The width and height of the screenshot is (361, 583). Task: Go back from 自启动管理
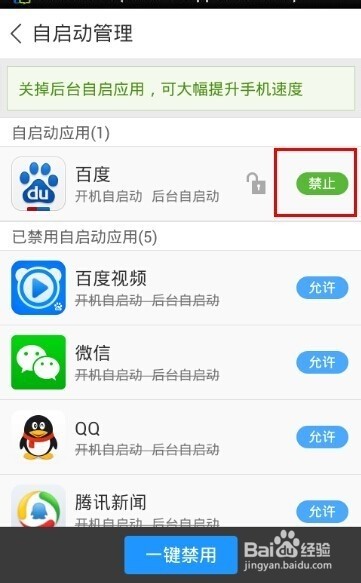click(16, 33)
